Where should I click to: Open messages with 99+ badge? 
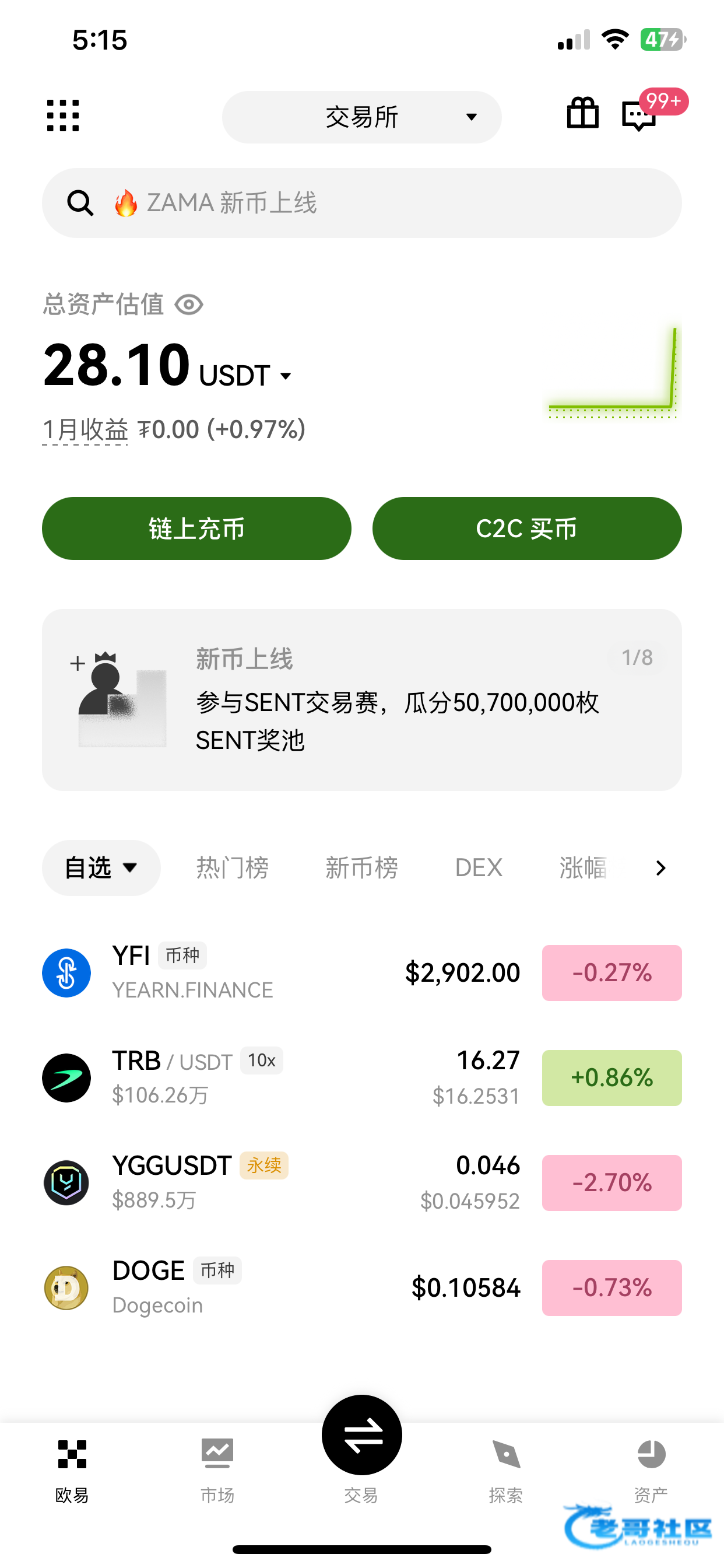coord(639,114)
